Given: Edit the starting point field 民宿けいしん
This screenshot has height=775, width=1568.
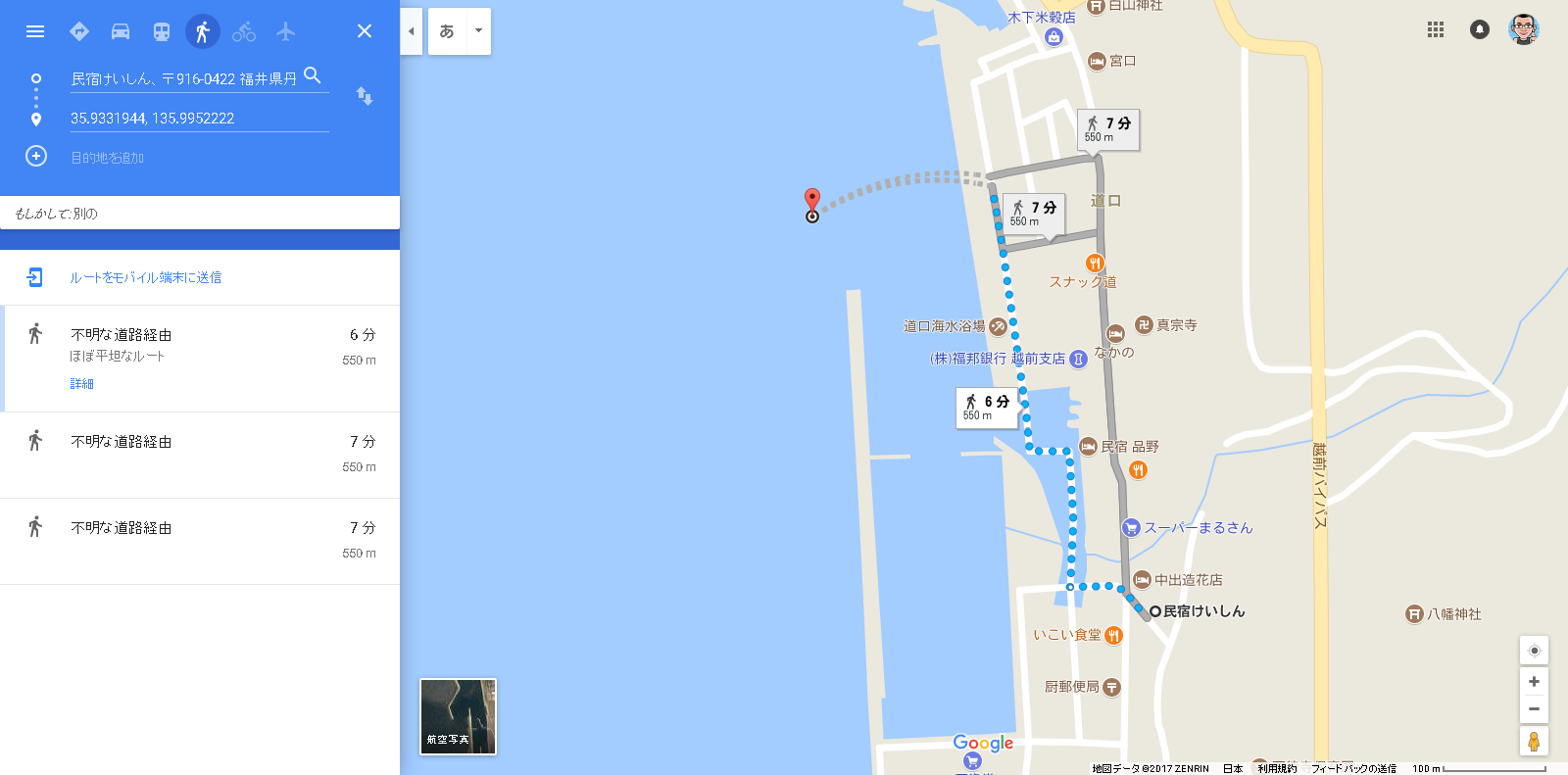Looking at the screenshot, I should [x=184, y=78].
